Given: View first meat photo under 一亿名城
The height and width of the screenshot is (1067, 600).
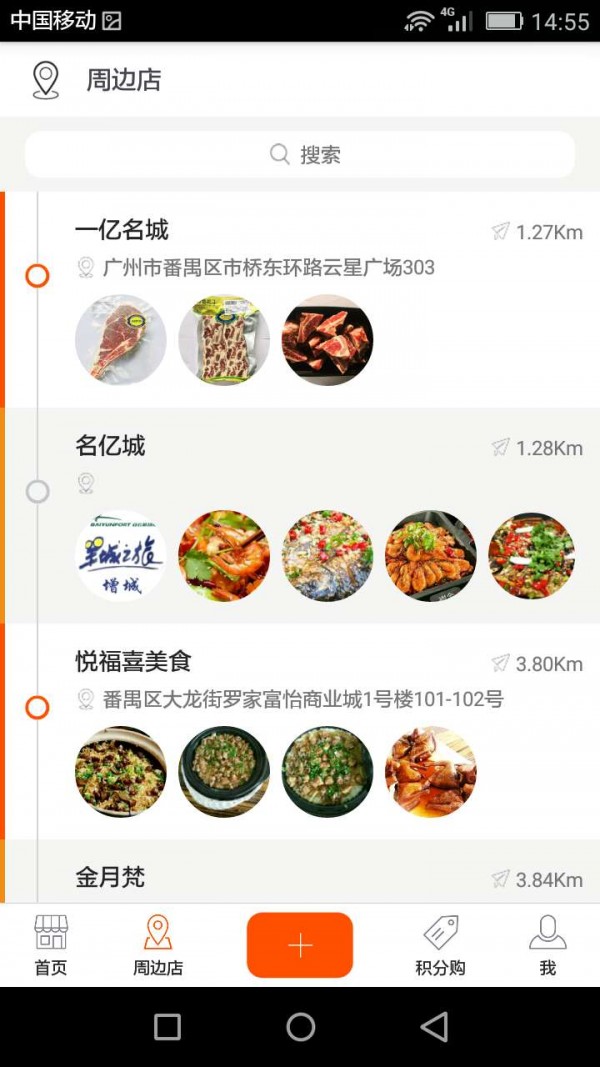Looking at the screenshot, I should click(x=121, y=340).
